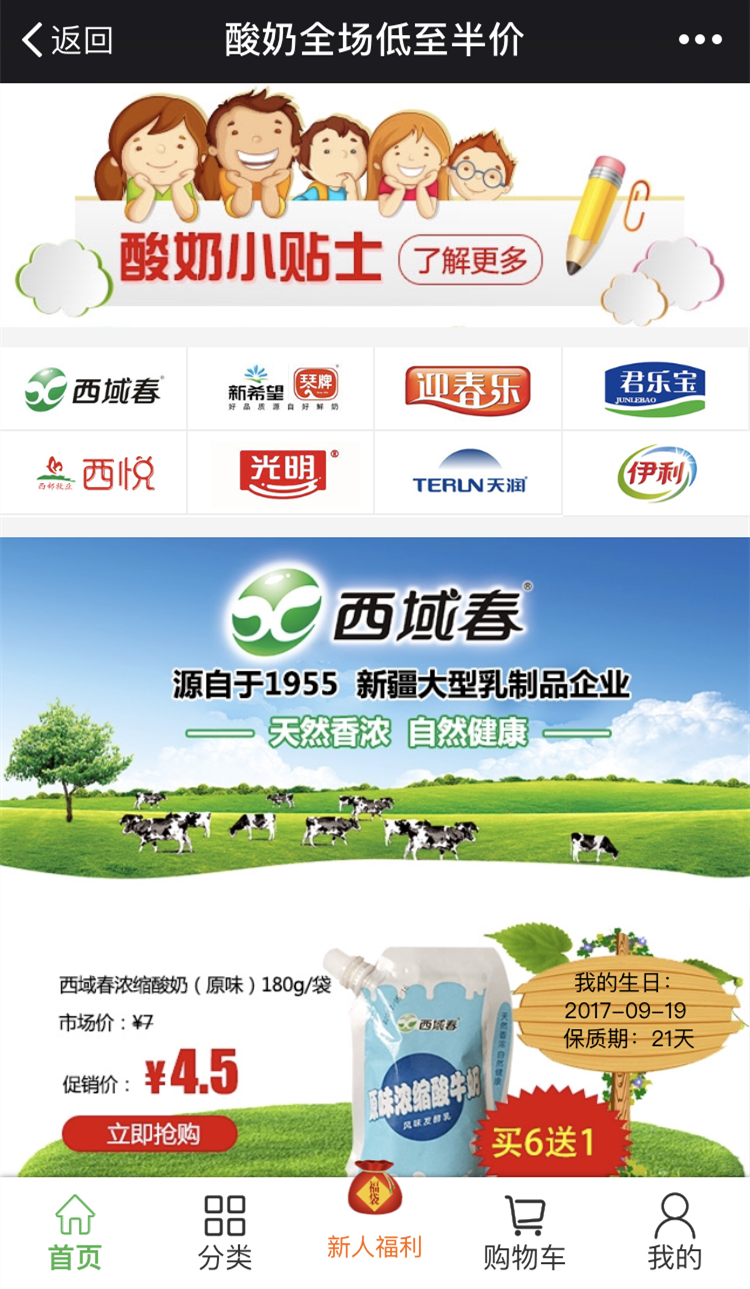This screenshot has height=1289, width=750.
Task: Choose the 君乐宝 brand tile
Action: tap(655, 389)
